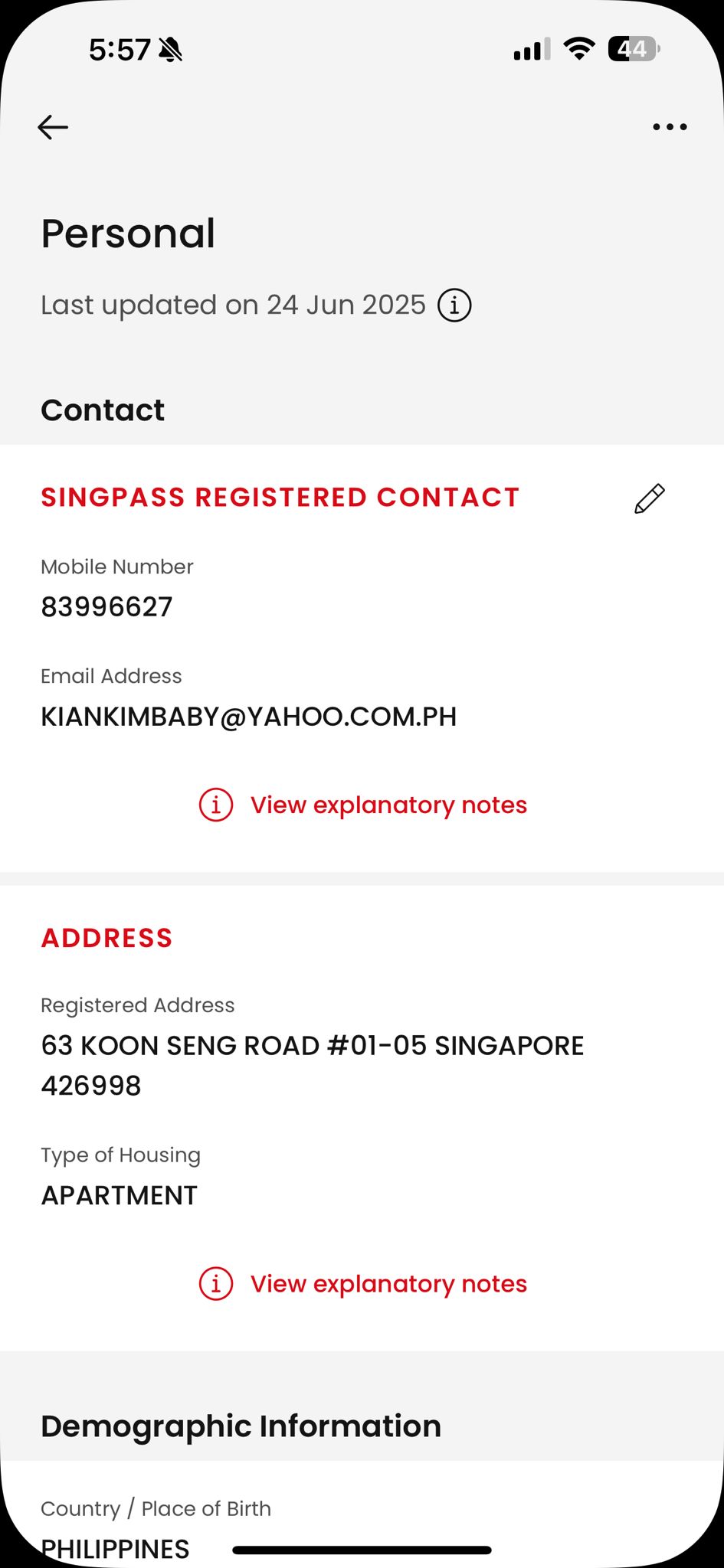
Task: View explanatory notes for Address section
Action: [x=362, y=1284]
